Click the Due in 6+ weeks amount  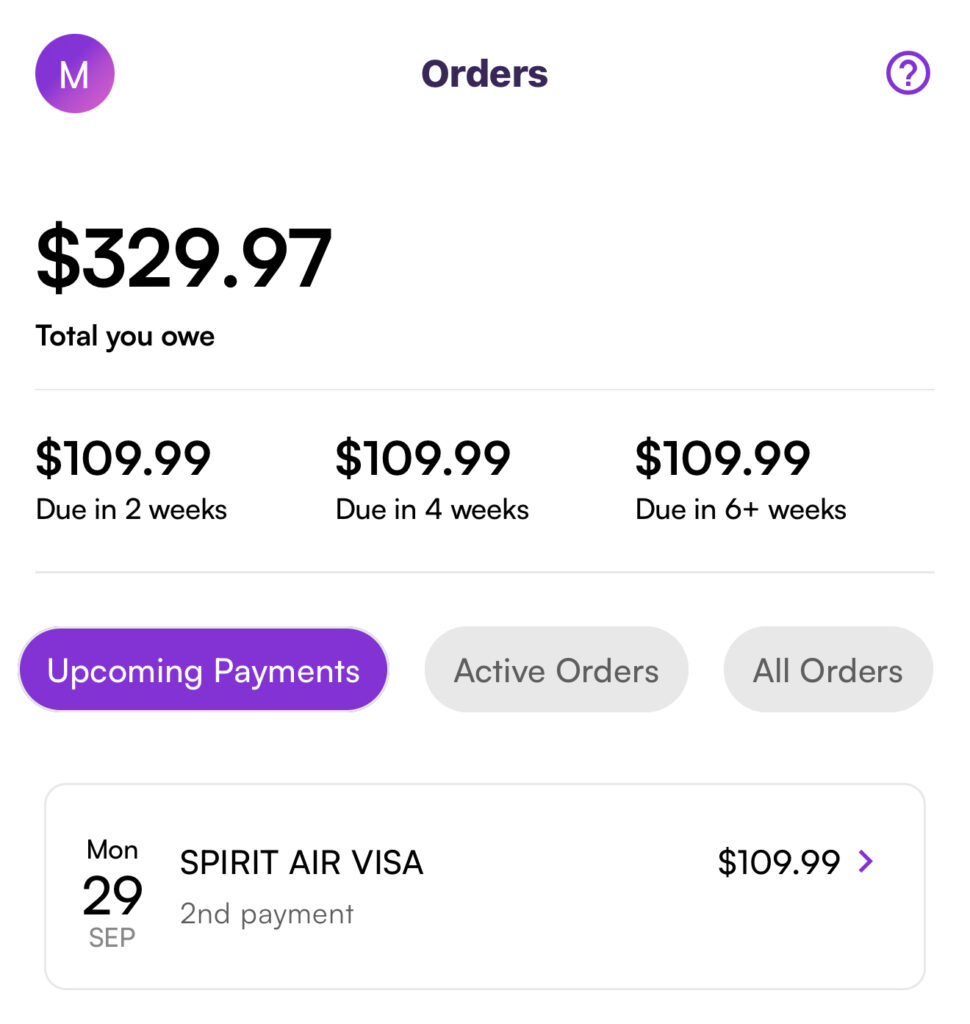[722, 458]
